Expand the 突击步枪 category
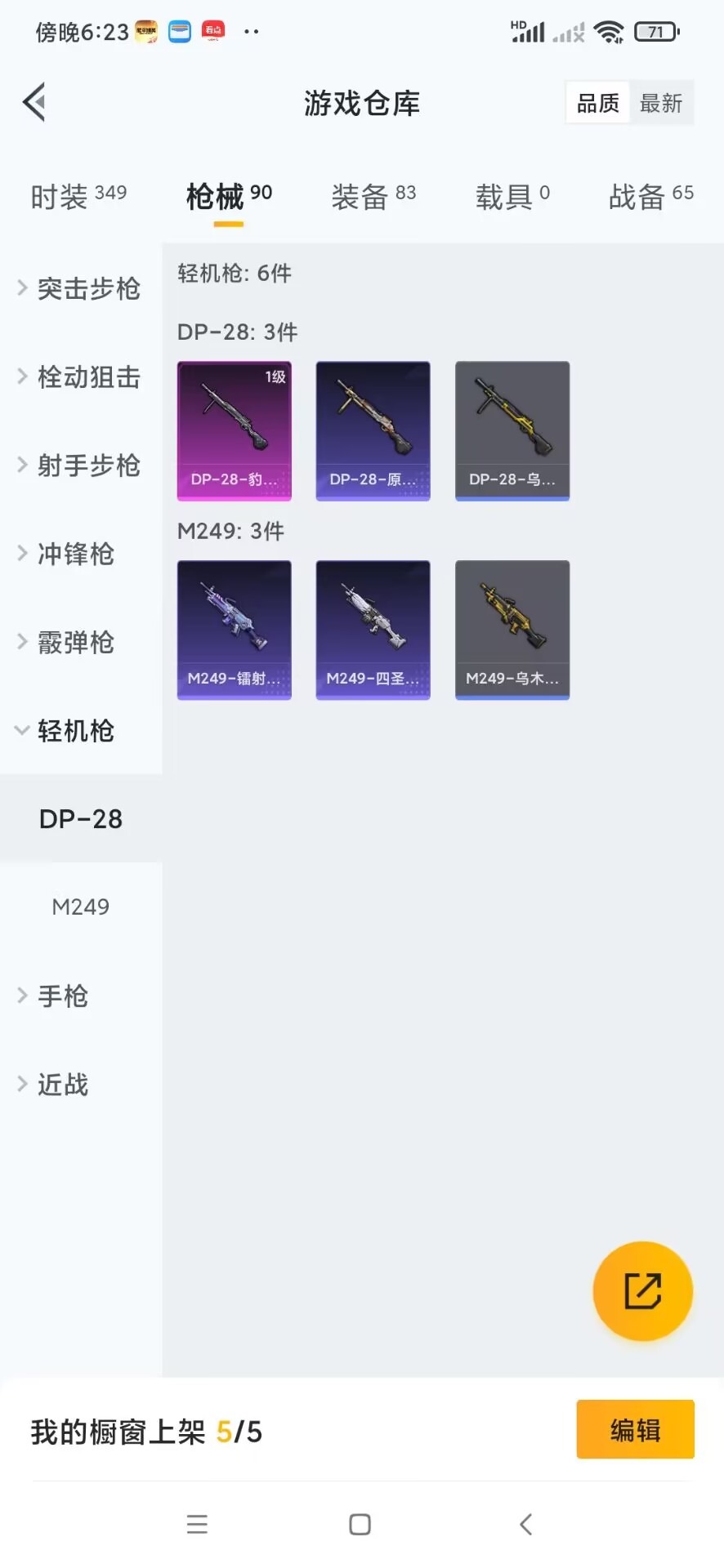724x1568 pixels. point(79,288)
